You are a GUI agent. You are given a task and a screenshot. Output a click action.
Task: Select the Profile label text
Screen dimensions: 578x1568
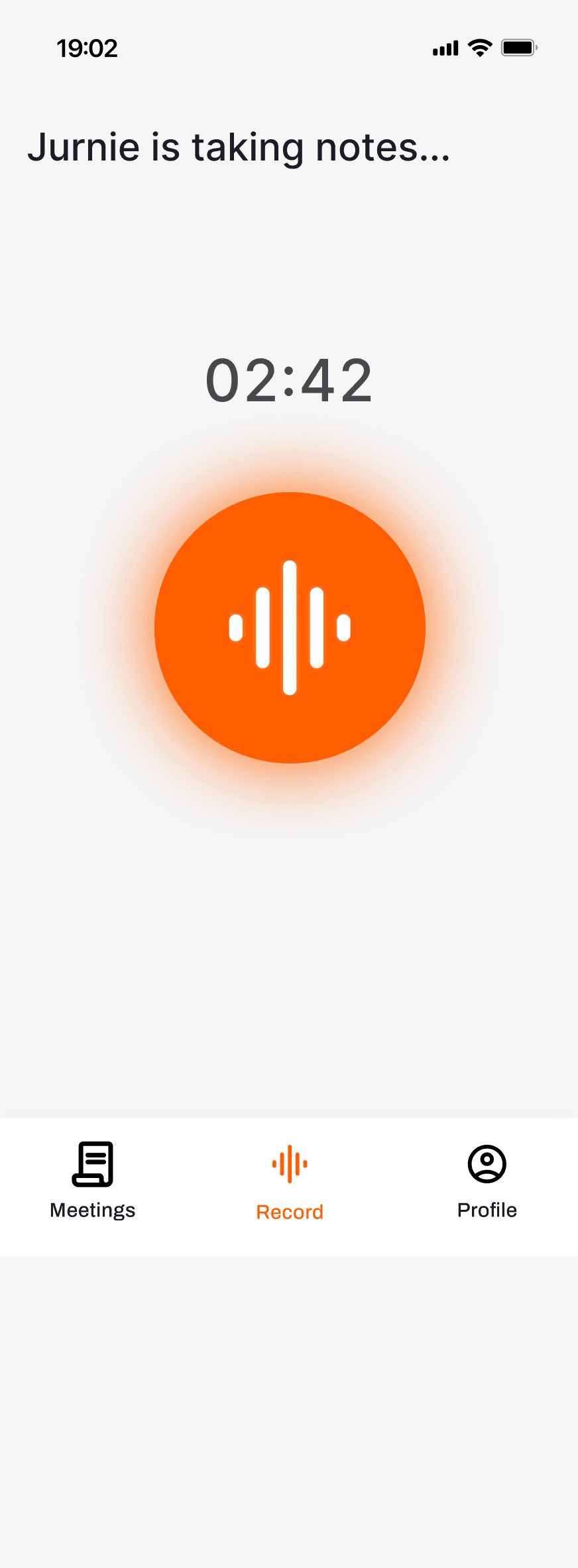[487, 1209]
